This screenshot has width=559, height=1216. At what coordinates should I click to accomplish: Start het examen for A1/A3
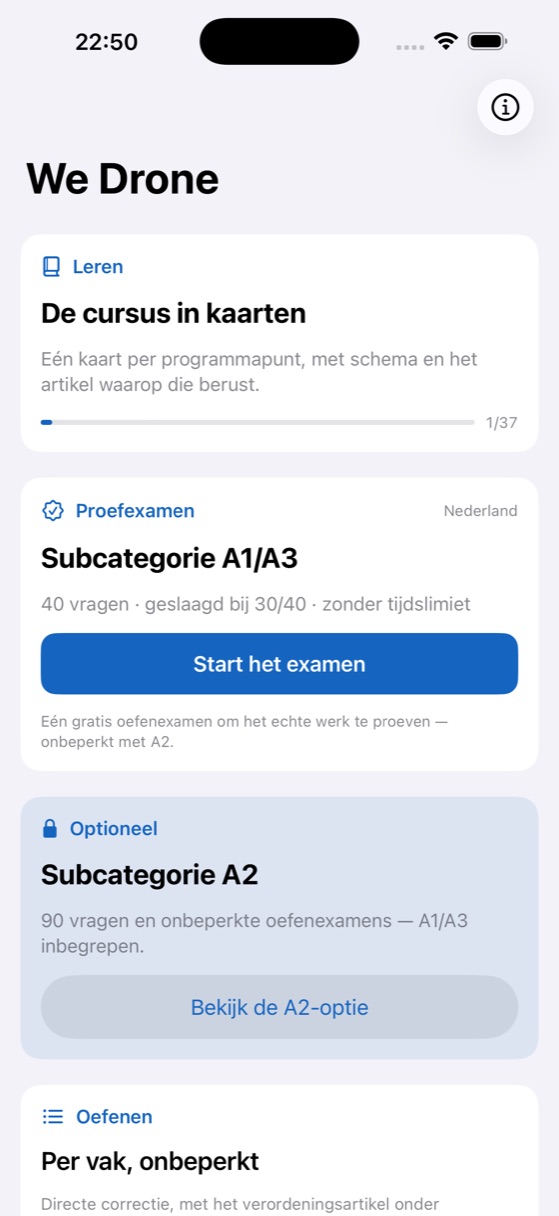[x=279, y=664]
